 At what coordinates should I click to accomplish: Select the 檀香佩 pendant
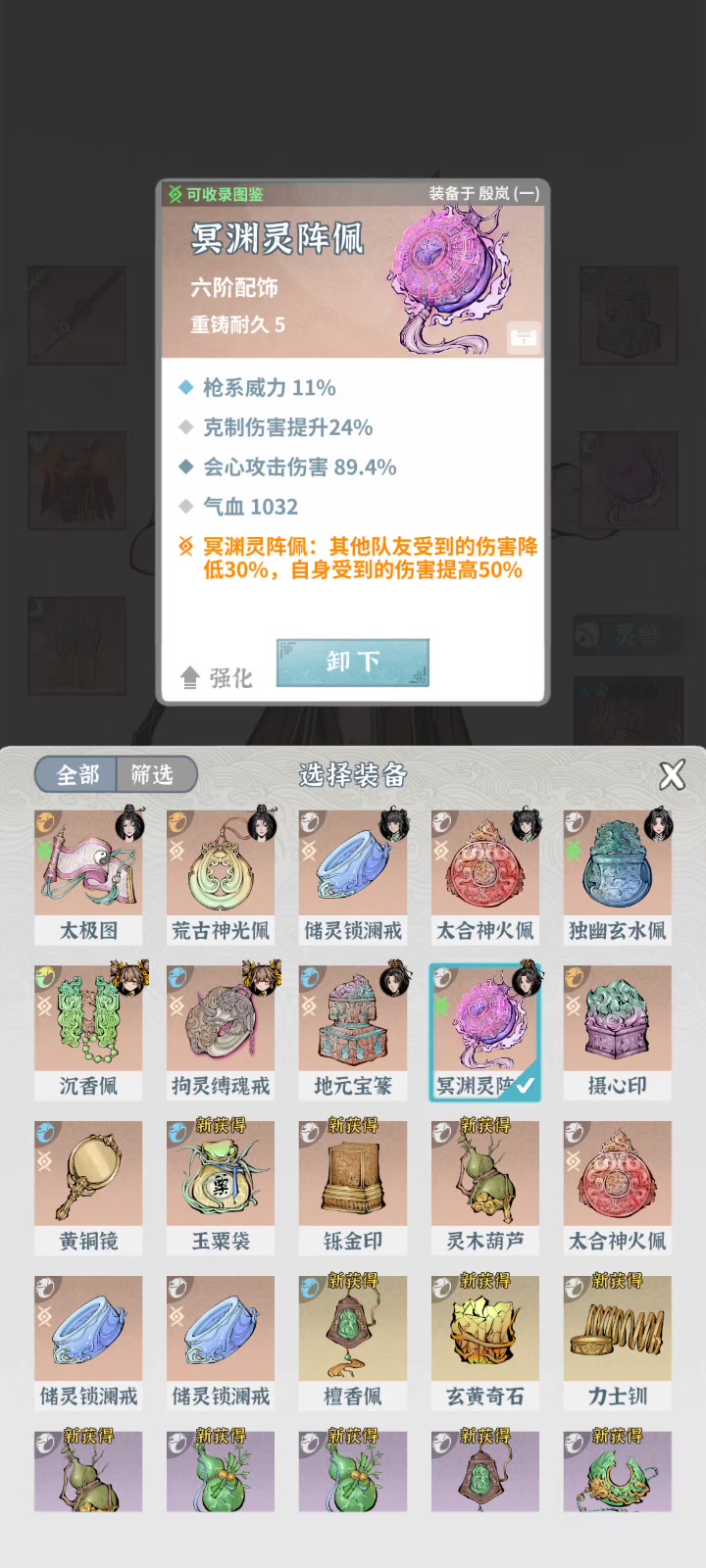(353, 1343)
